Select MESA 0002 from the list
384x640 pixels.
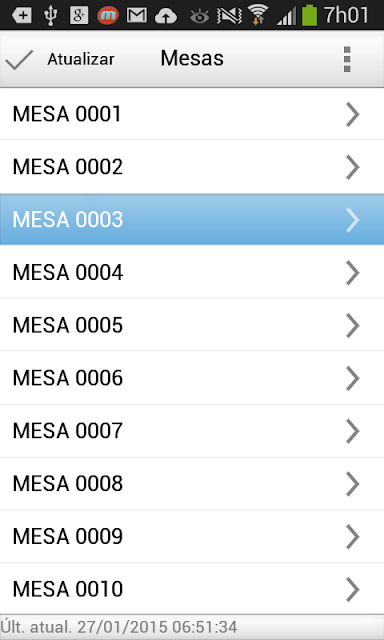tap(192, 167)
